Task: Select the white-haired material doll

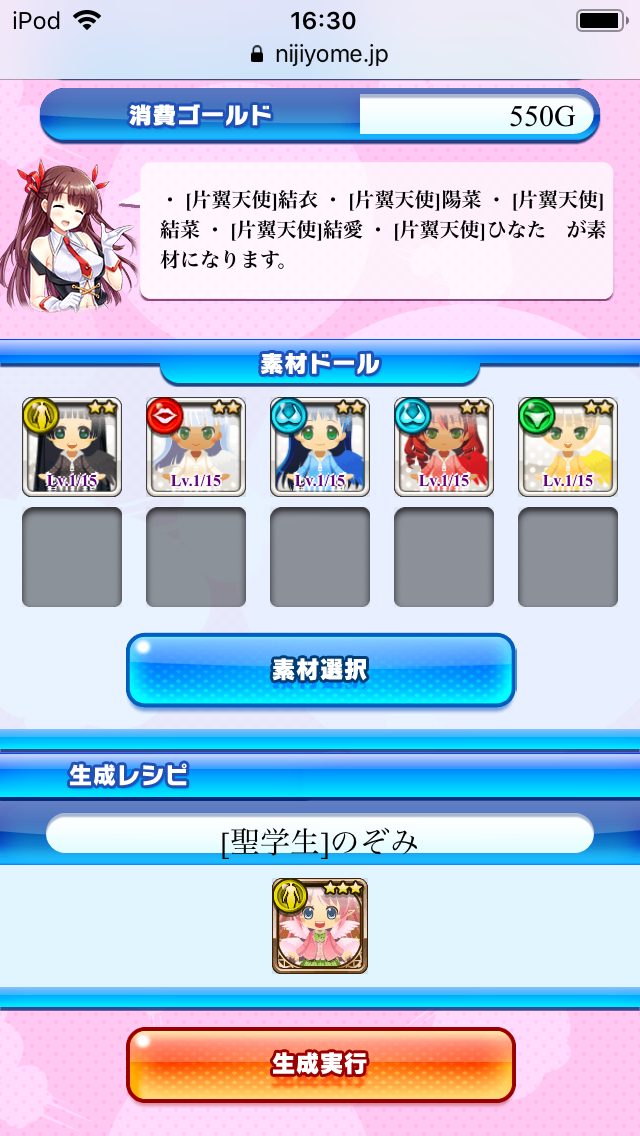Action: (x=196, y=447)
